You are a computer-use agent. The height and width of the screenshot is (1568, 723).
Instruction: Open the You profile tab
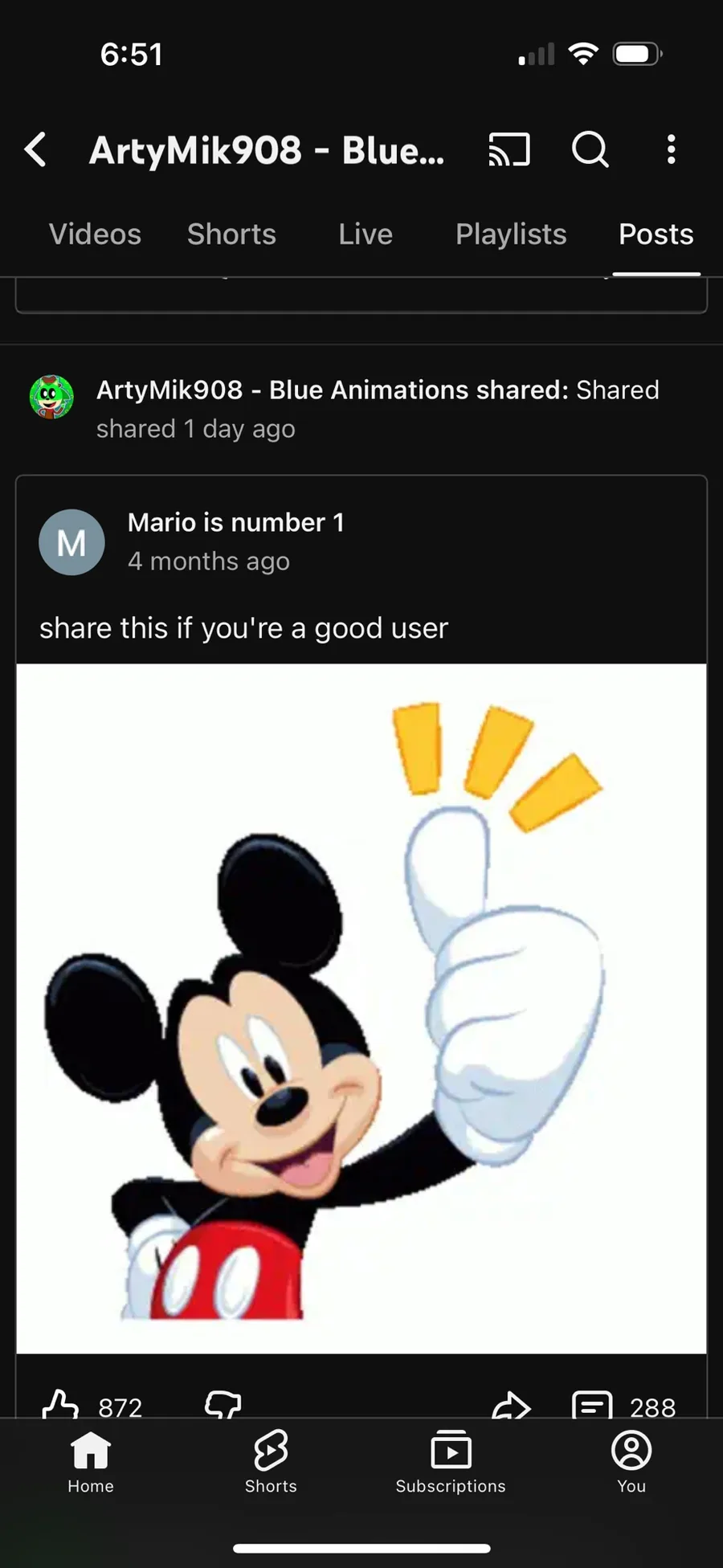[631, 1462]
